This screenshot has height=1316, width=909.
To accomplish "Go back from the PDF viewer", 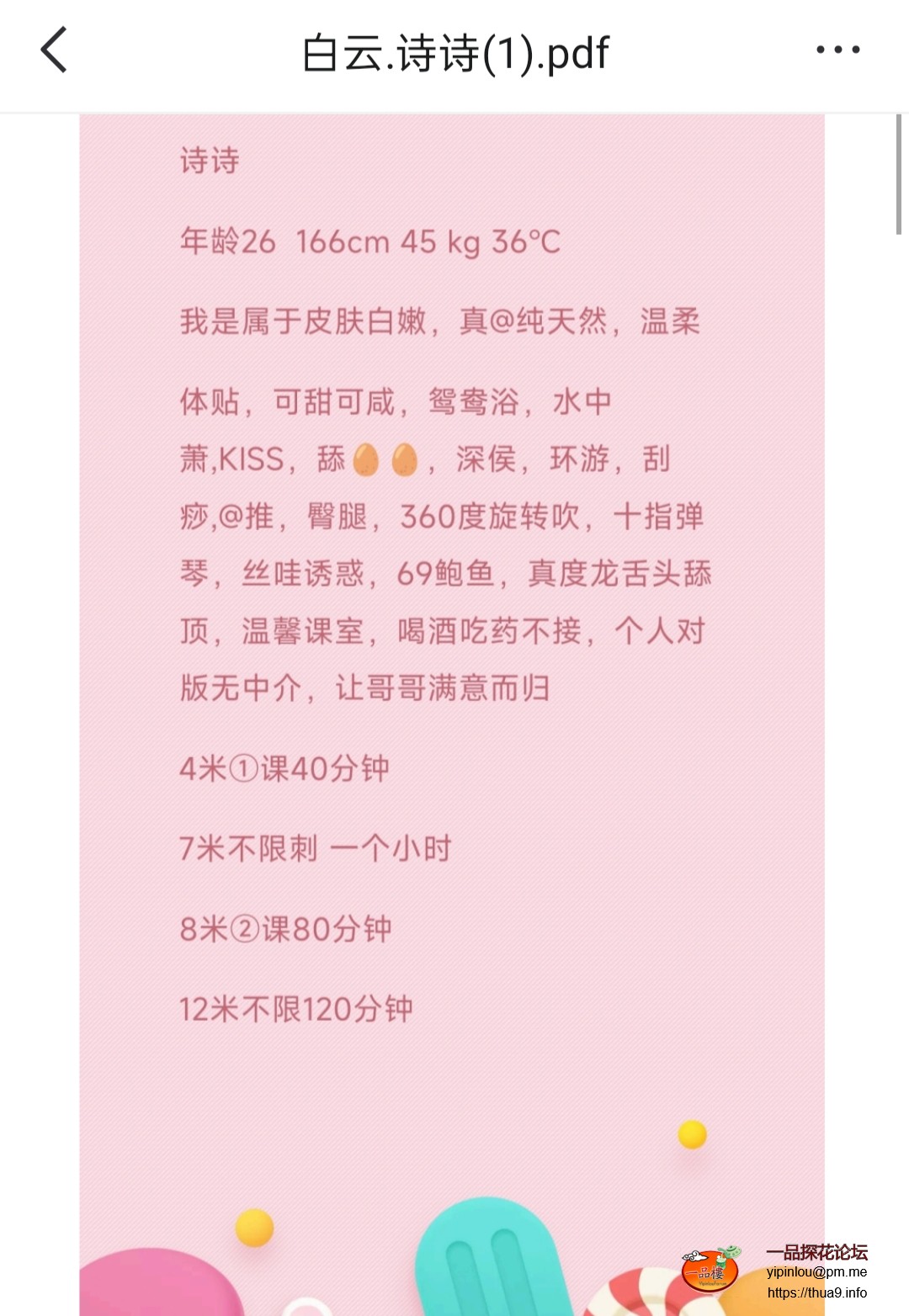I will click(55, 50).
